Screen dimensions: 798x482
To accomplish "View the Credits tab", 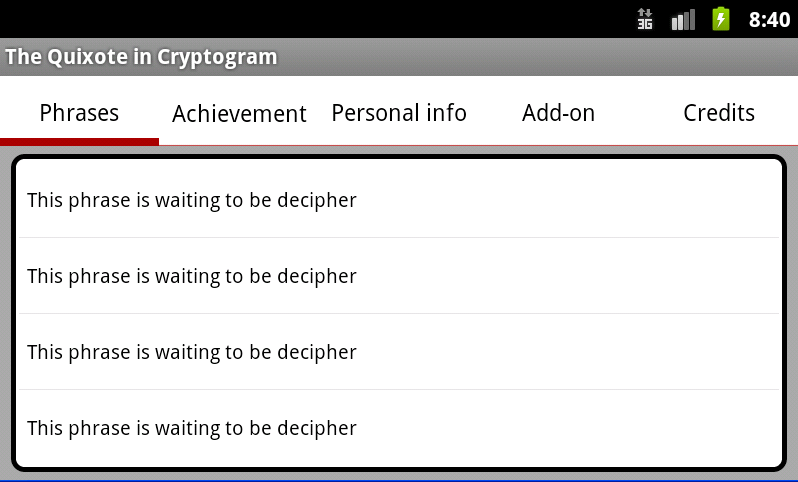I will point(718,113).
